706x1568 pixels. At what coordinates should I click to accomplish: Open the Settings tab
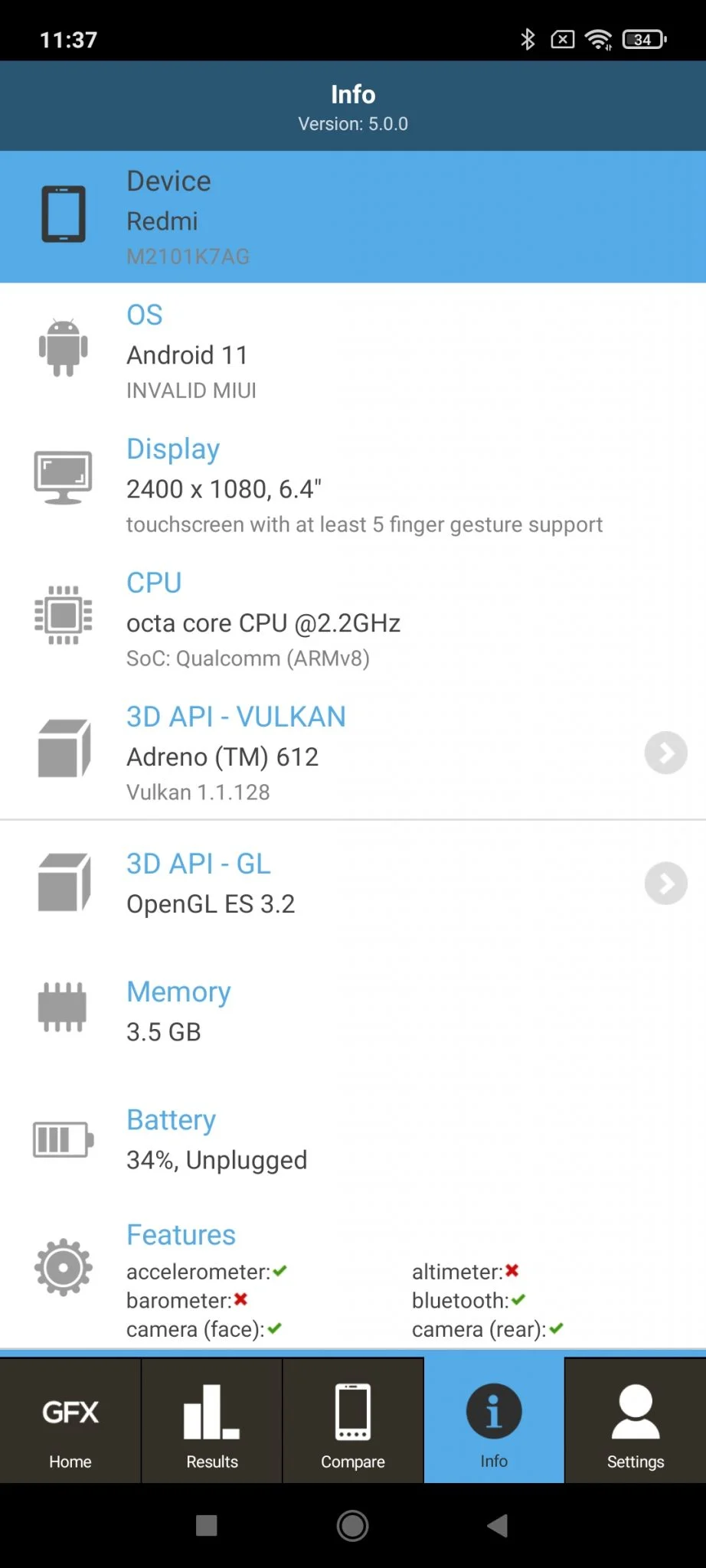[635, 1421]
